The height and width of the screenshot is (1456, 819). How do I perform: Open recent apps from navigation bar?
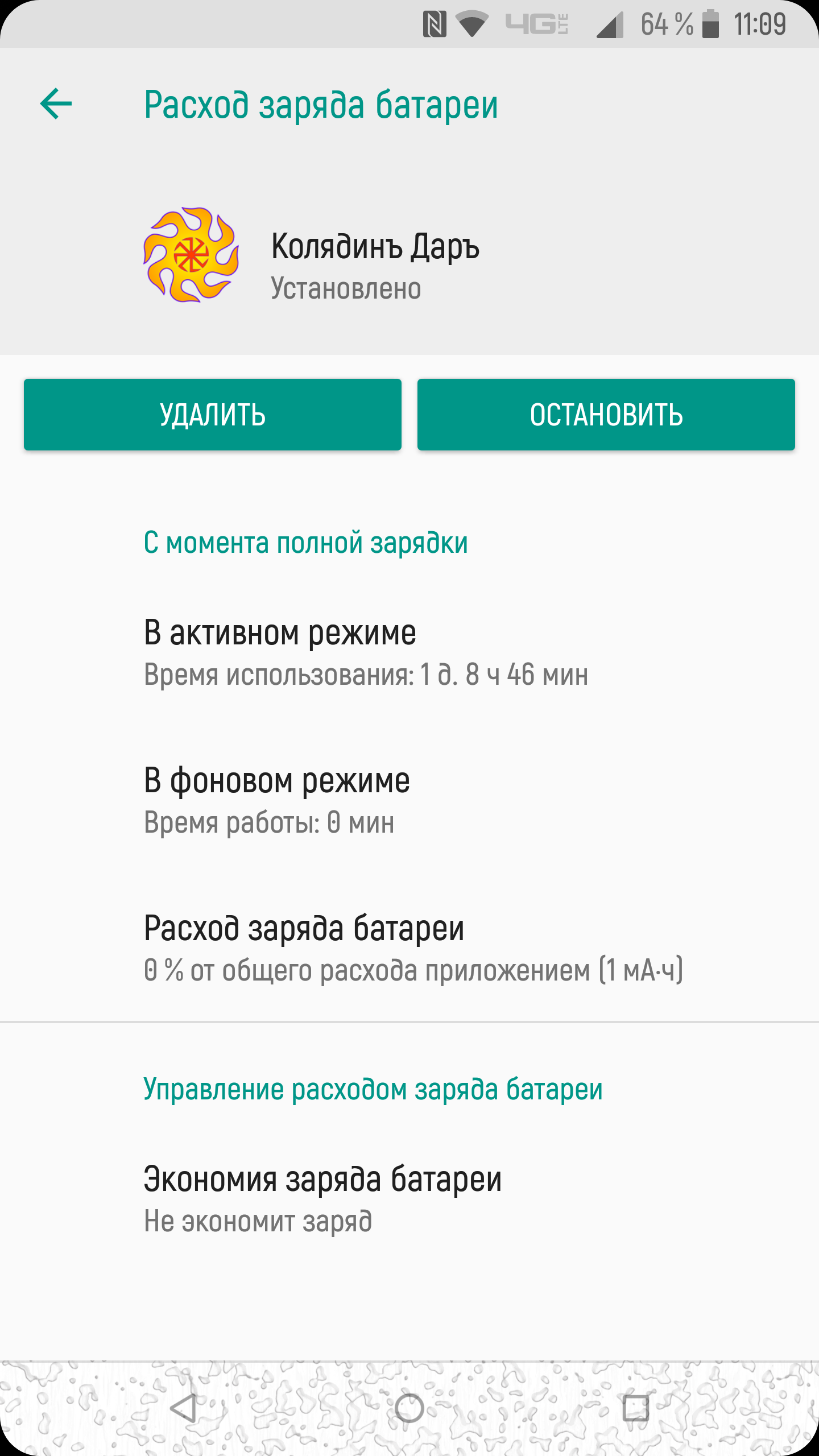[x=636, y=1408]
